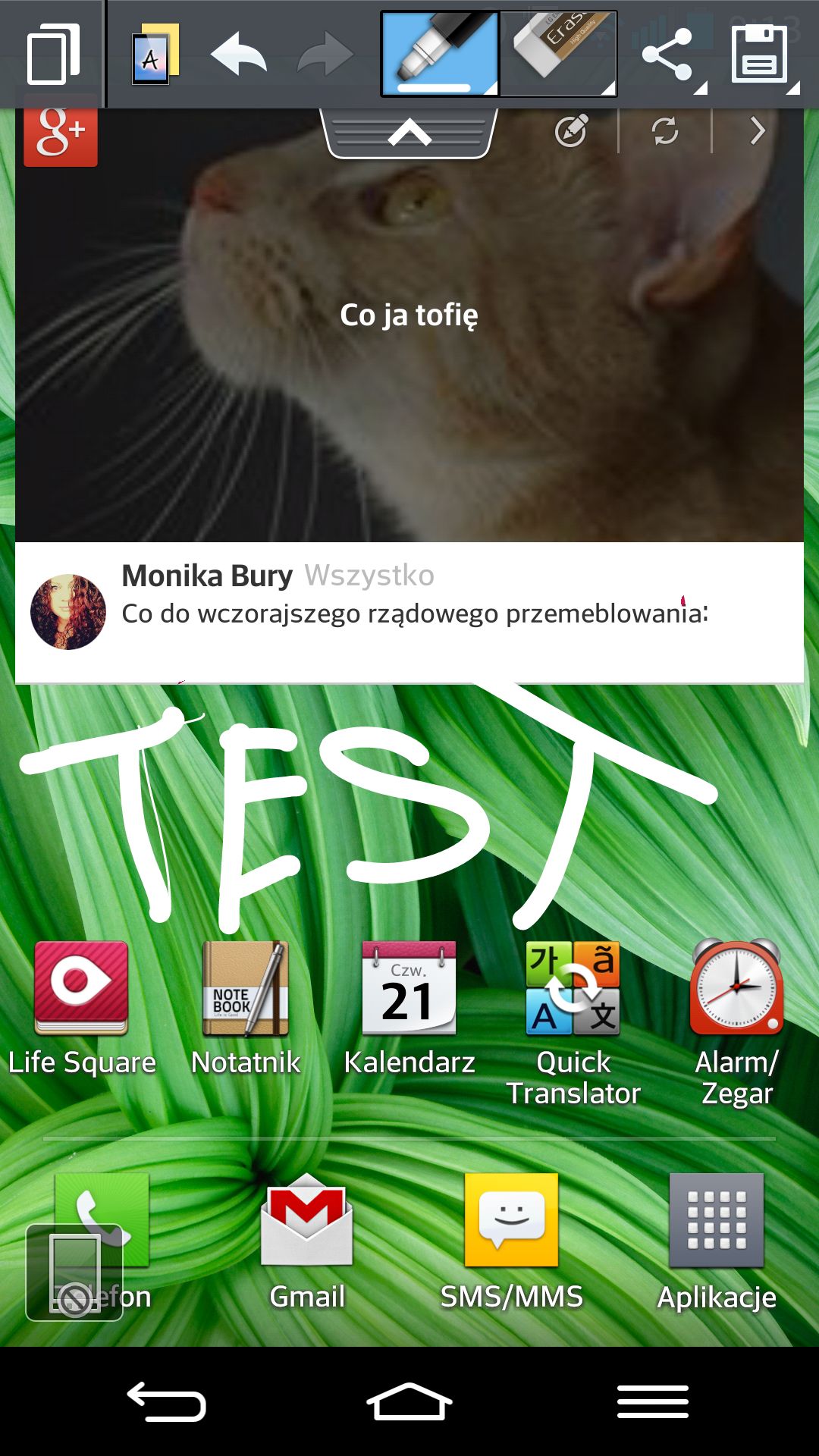Go to the next Google+ widget post
Viewport: 819px width, 1456px height.
[x=758, y=131]
